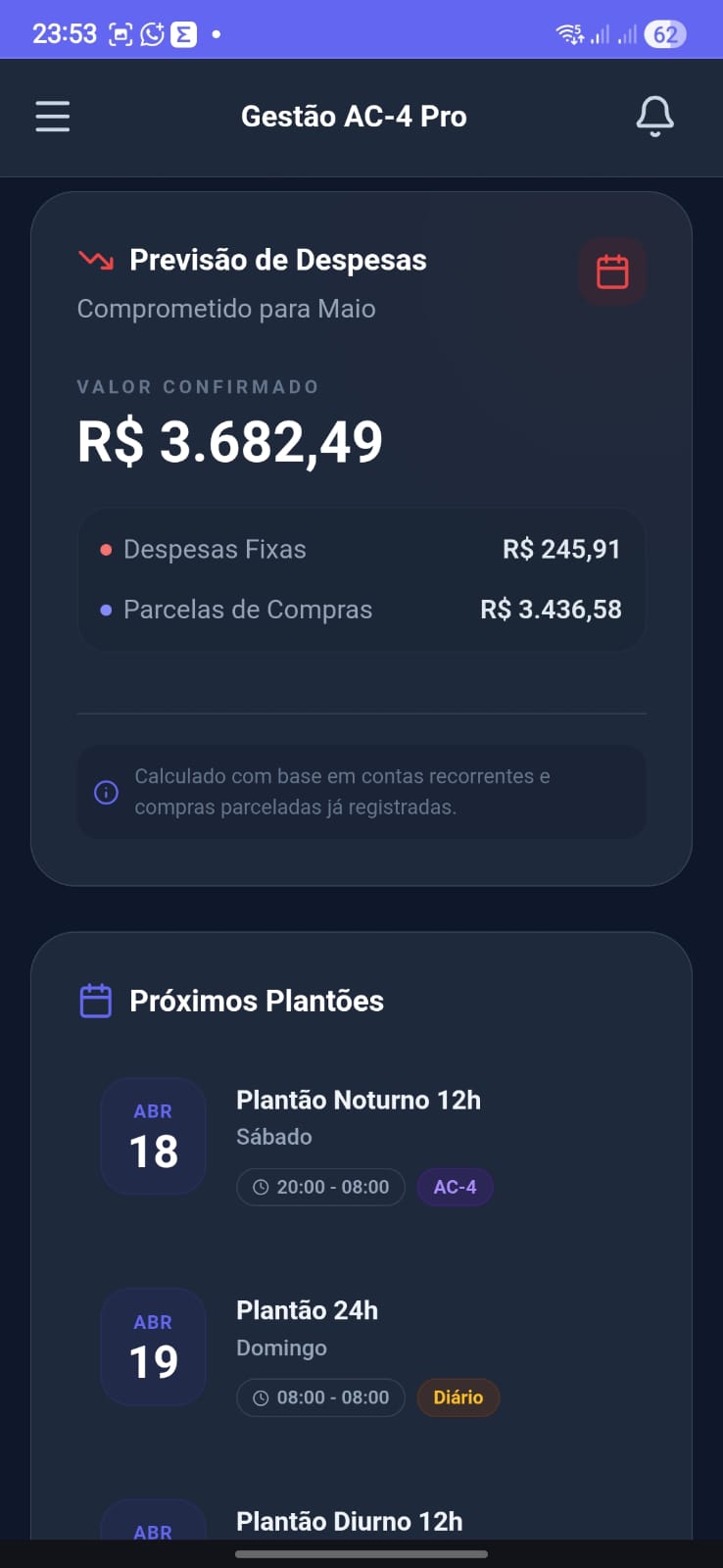
Task: Open the Plantão 24h entry
Action: 307,1309
